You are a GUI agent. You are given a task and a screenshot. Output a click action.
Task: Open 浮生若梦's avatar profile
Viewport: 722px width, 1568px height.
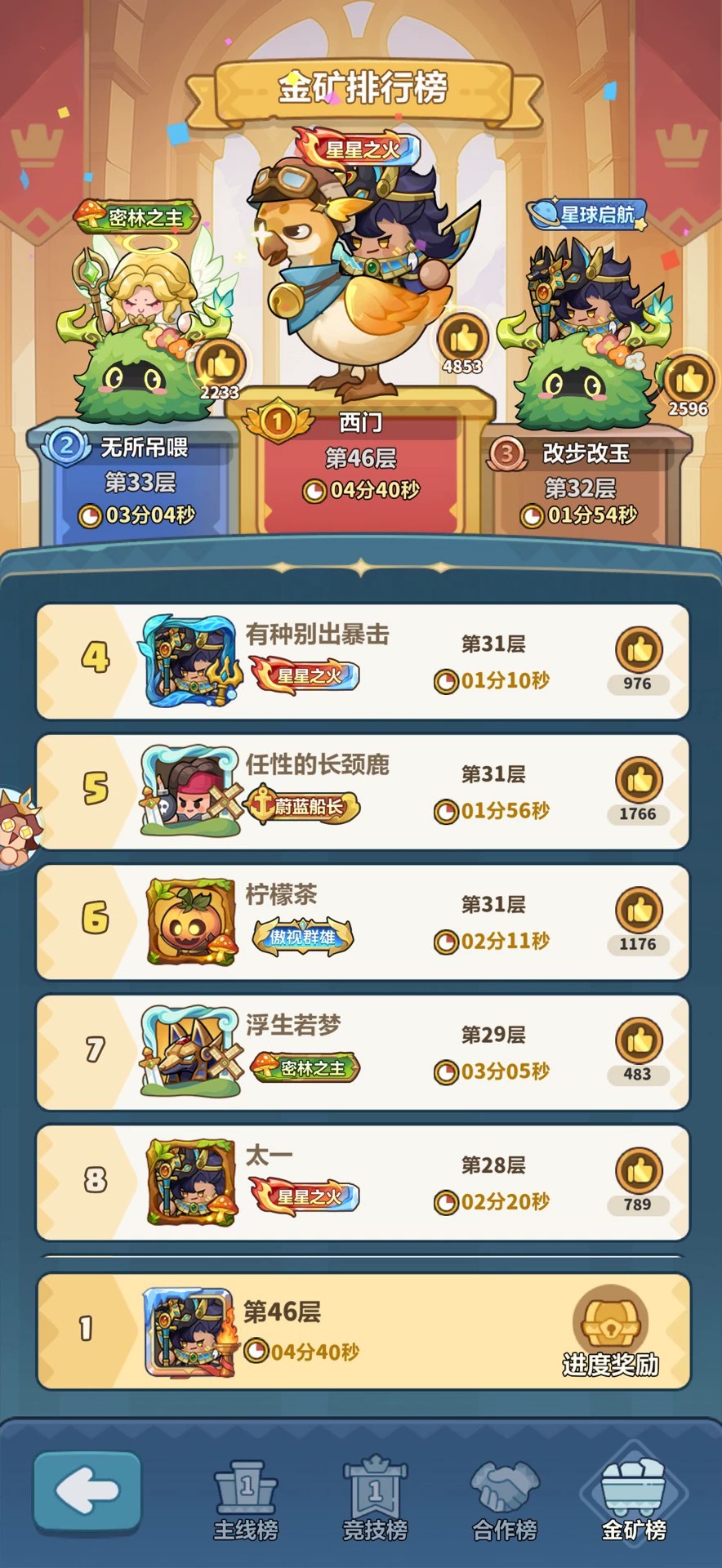click(191, 1051)
